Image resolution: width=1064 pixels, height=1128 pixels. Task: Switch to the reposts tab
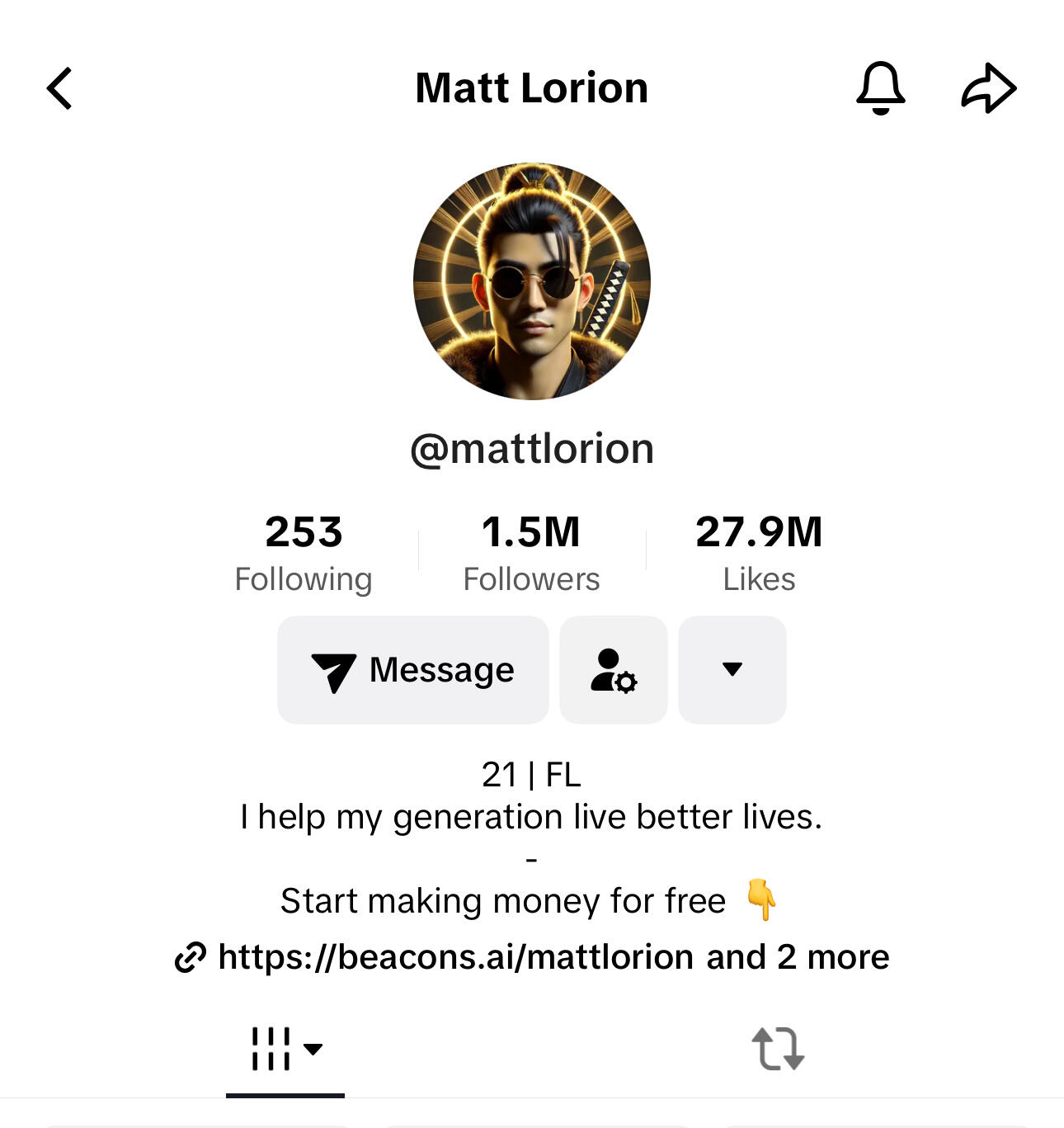click(778, 1049)
